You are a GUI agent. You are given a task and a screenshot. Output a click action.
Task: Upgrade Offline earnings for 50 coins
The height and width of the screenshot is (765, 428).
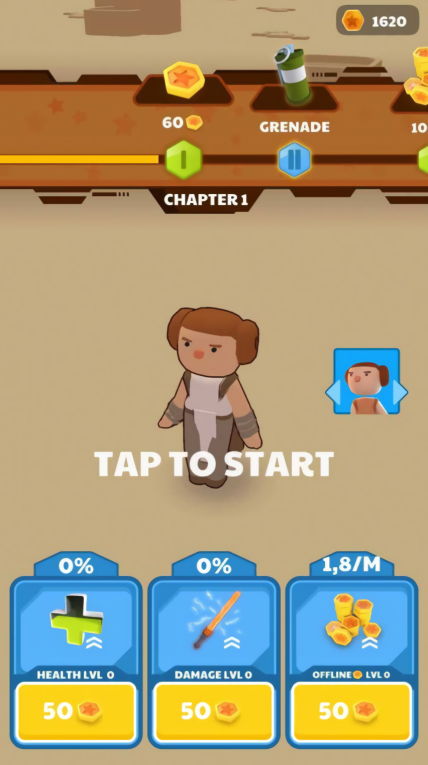(x=351, y=712)
